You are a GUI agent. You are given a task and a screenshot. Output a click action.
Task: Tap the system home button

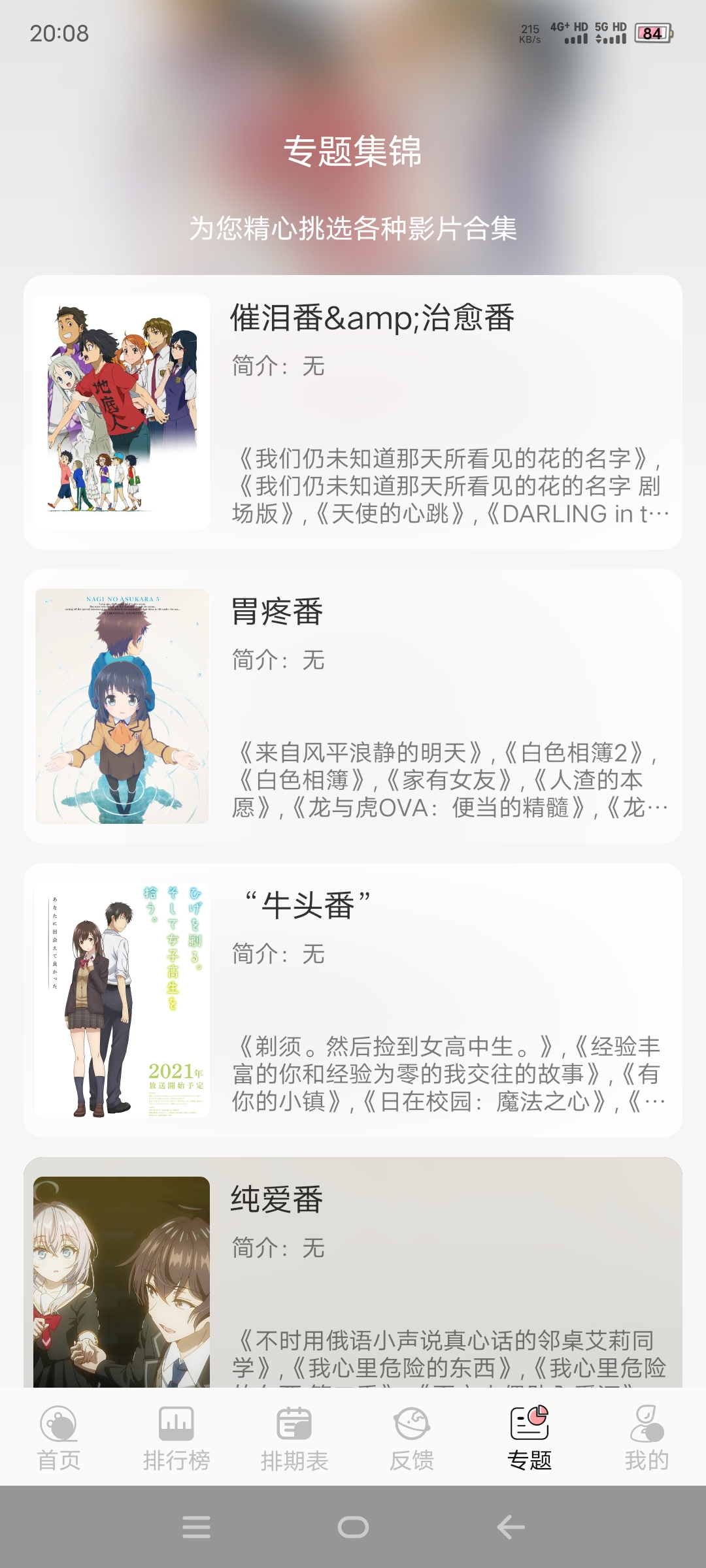(x=353, y=1527)
